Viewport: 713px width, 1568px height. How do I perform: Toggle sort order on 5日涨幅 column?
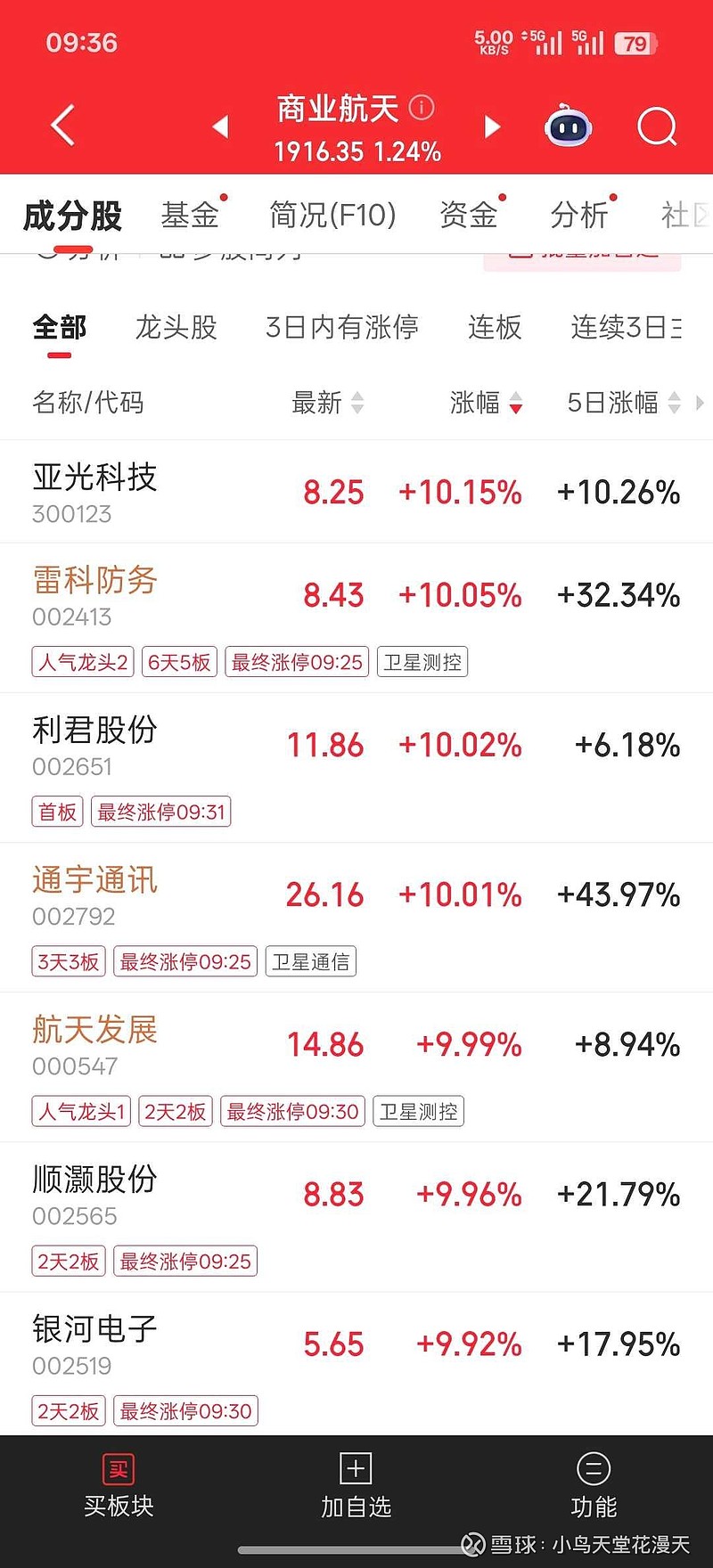pos(619,404)
